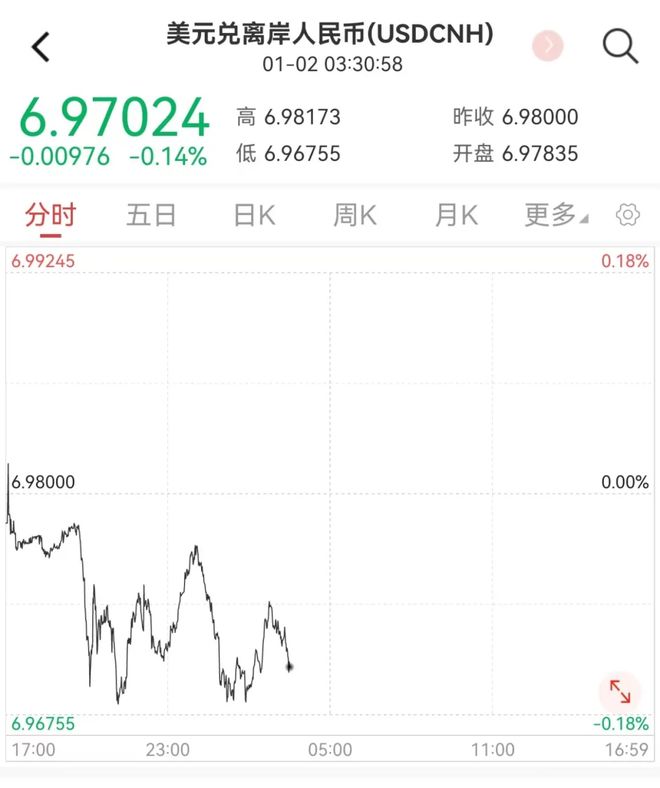Screen dimensions: 660x788
Task: Jump to the next quote arrow
Action: click(548, 45)
